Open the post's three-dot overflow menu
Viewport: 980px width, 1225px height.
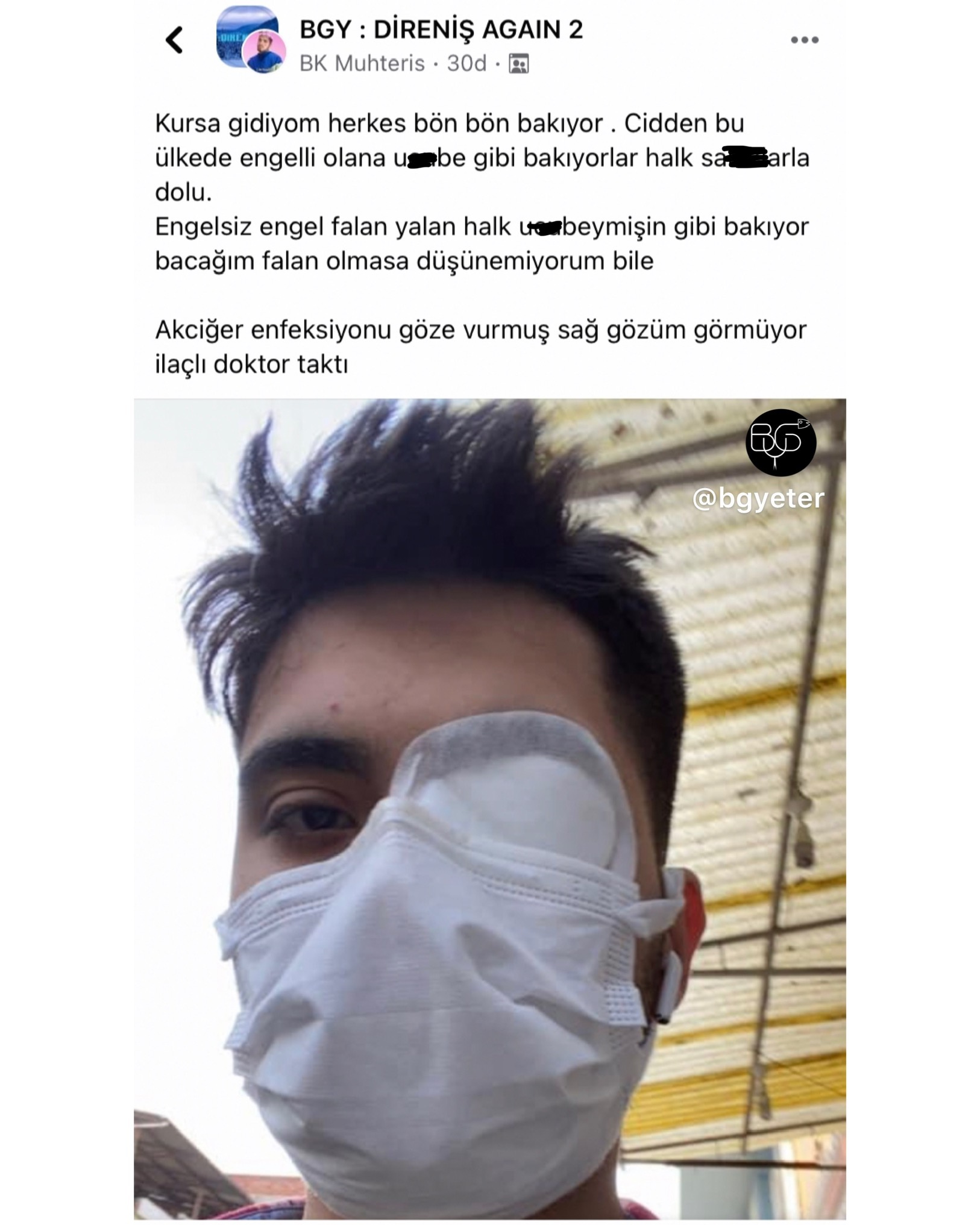pos(804,40)
